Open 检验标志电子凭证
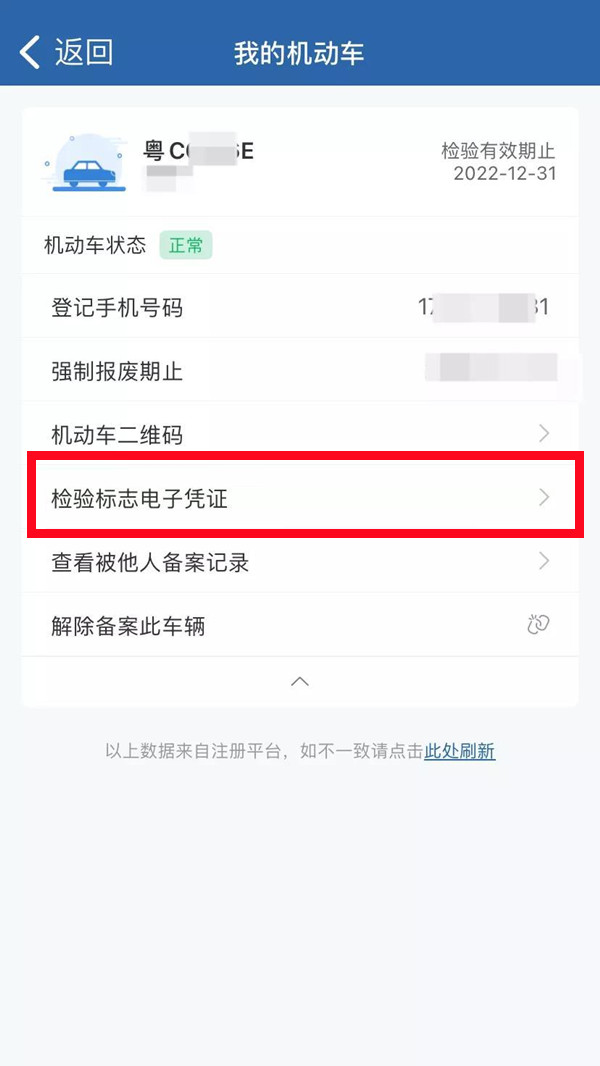Image resolution: width=600 pixels, height=1066 pixels. (x=300, y=497)
